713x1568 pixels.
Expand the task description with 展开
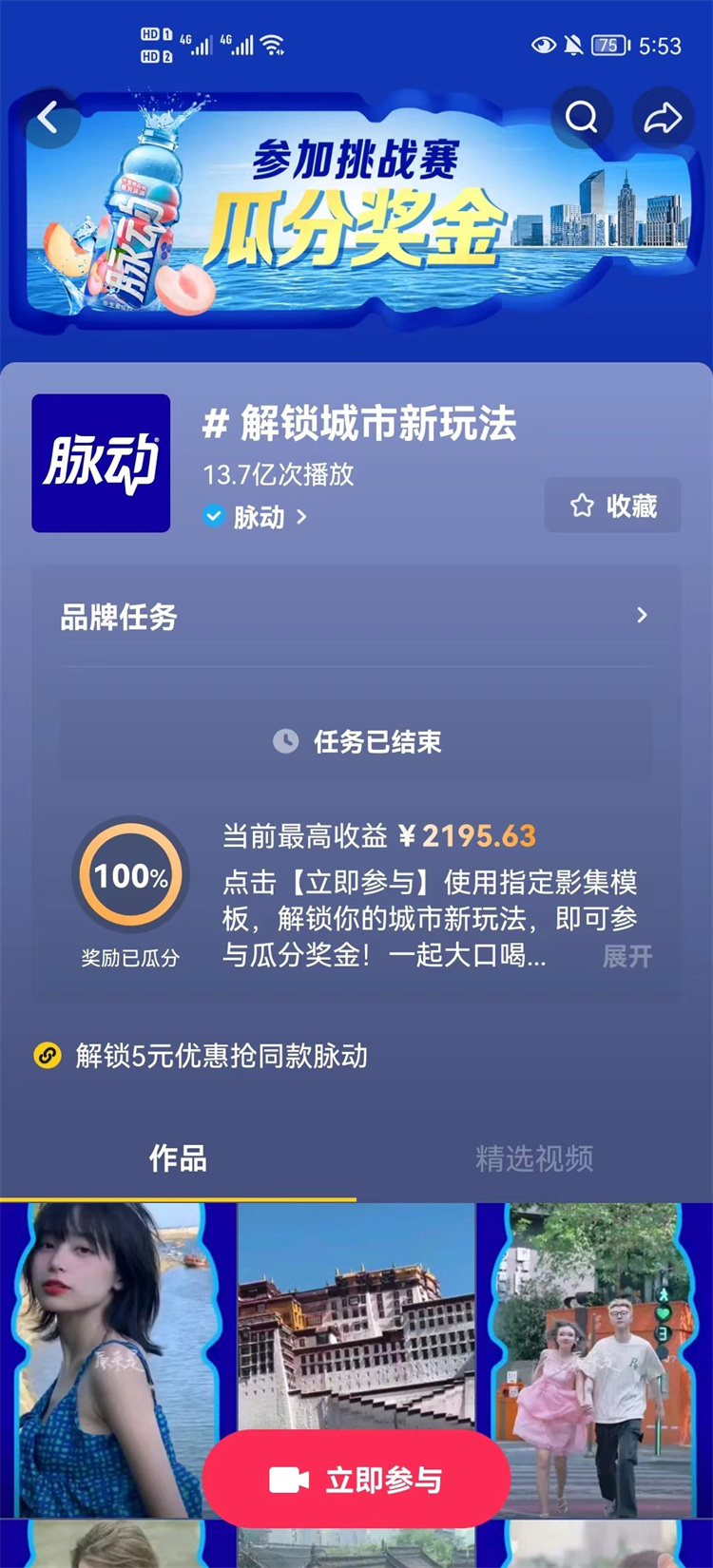click(626, 956)
